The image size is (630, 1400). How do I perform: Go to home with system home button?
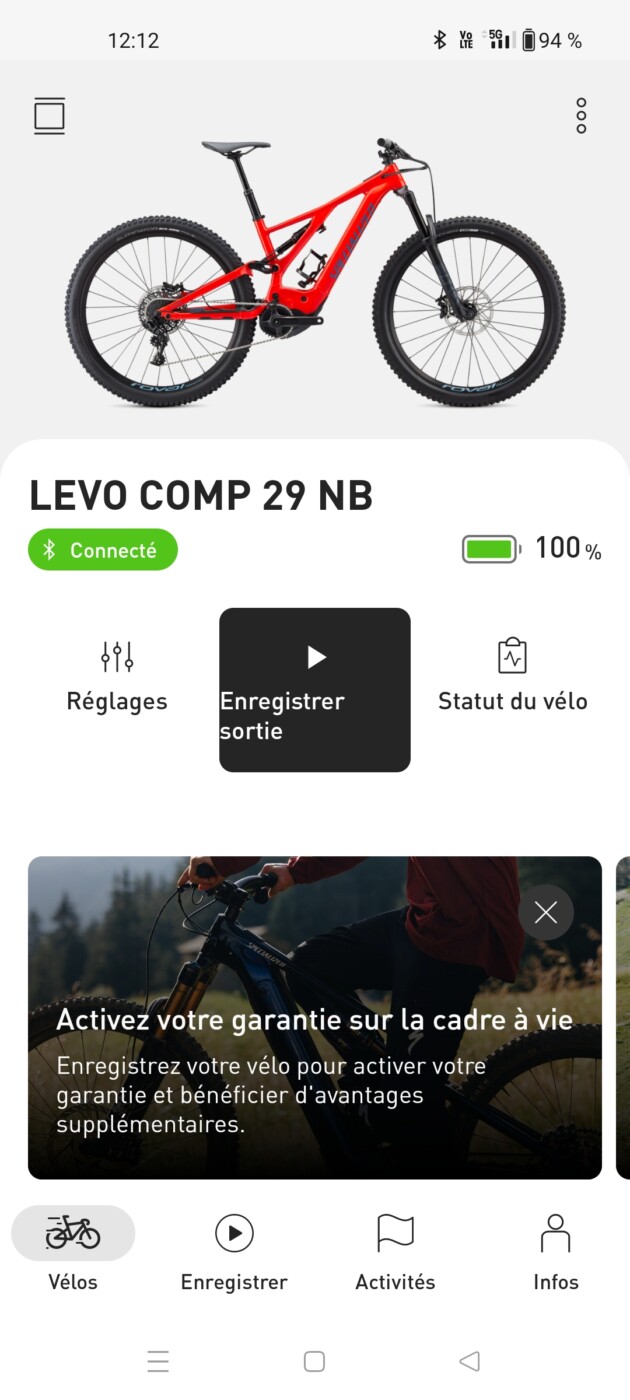pos(314,1361)
